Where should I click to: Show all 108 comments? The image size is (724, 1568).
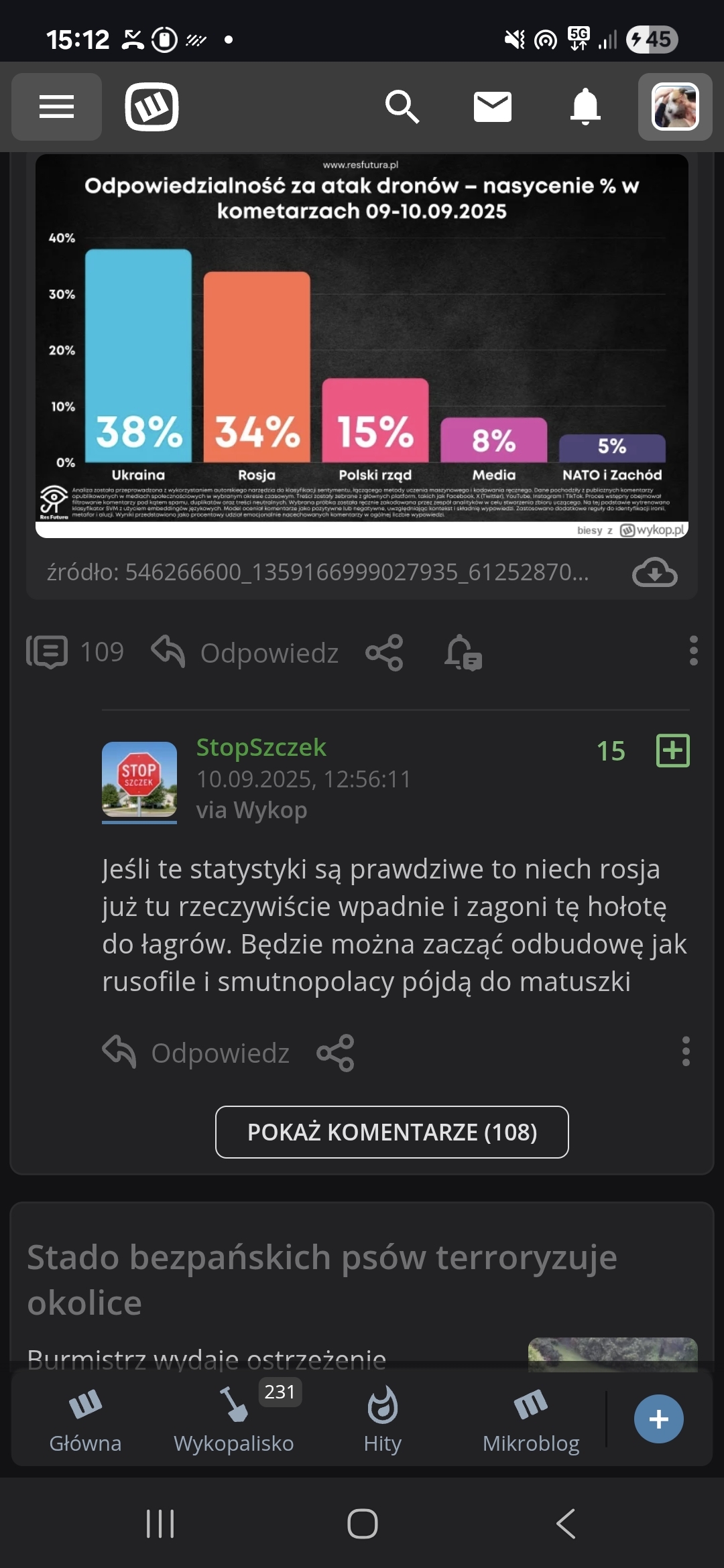coord(391,1132)
